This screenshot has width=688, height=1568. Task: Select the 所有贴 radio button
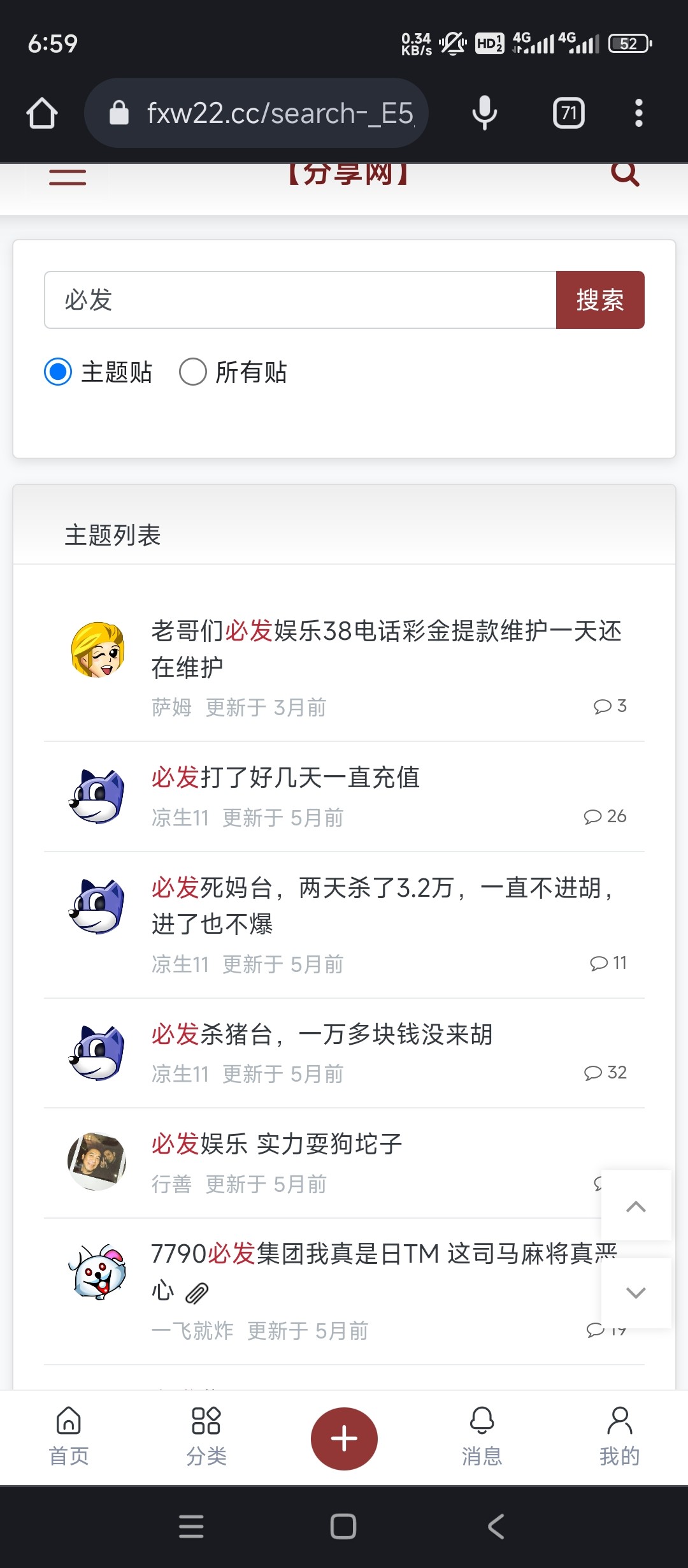[x=194, y=372]
